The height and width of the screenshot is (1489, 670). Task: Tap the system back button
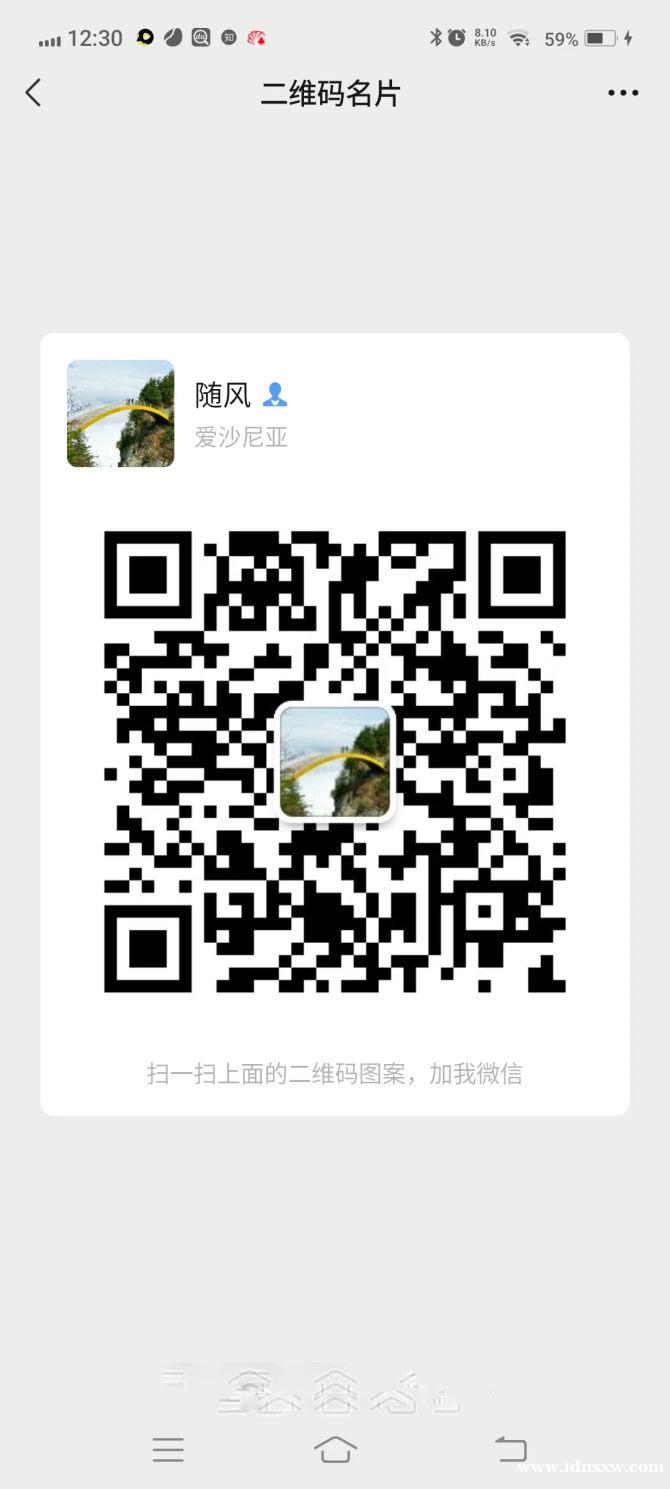tap(510, 1449)
